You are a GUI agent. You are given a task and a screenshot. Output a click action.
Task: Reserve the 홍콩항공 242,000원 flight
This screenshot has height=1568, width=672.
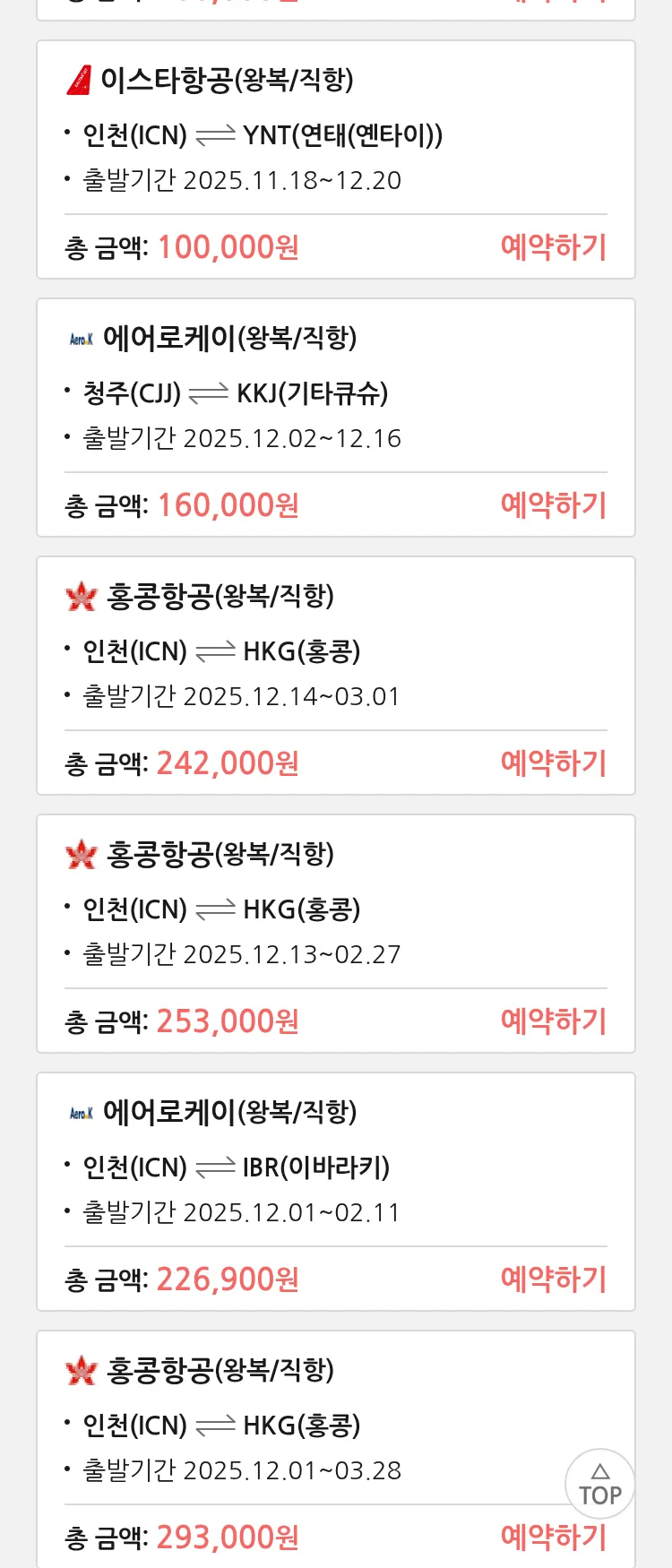pos(553,762)
